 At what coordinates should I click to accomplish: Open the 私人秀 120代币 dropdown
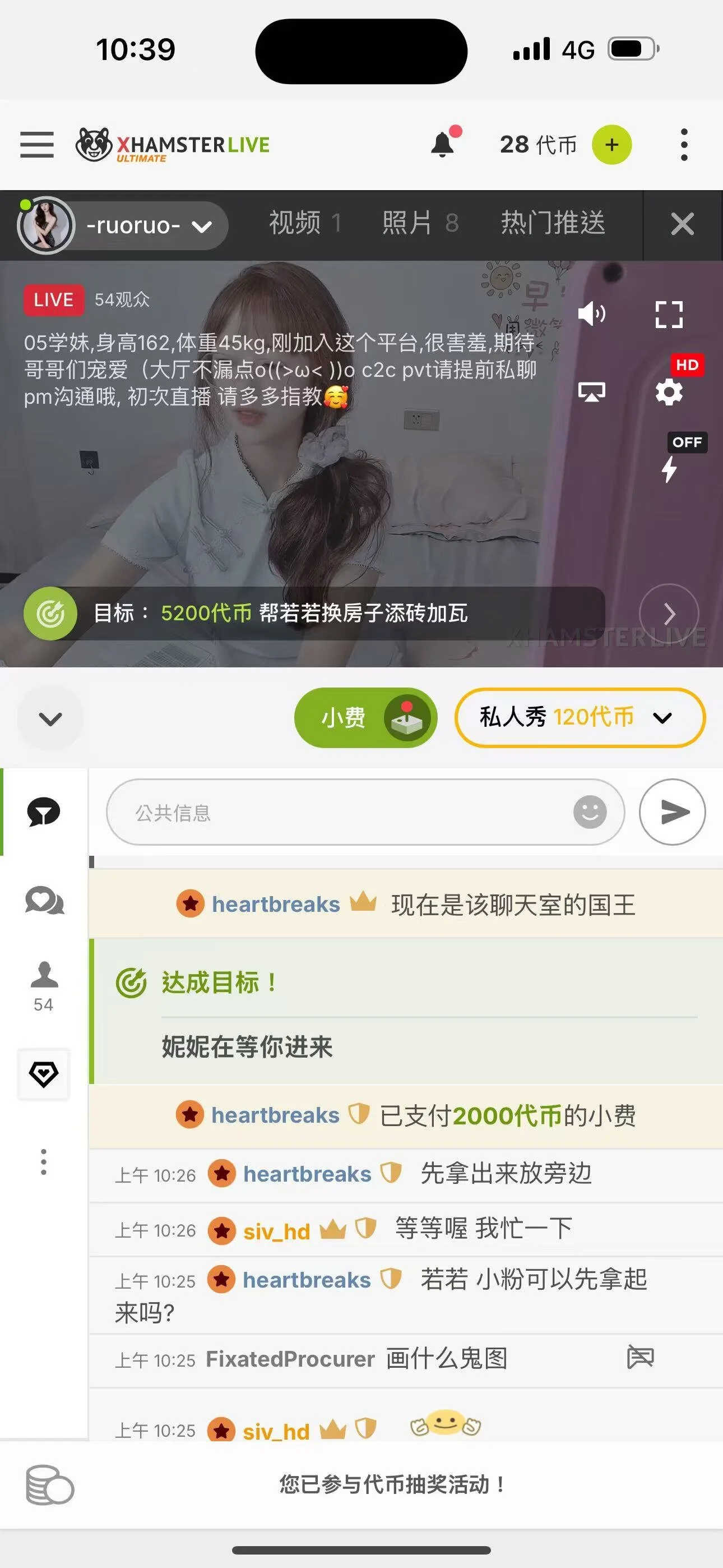[x=580, y=718]
